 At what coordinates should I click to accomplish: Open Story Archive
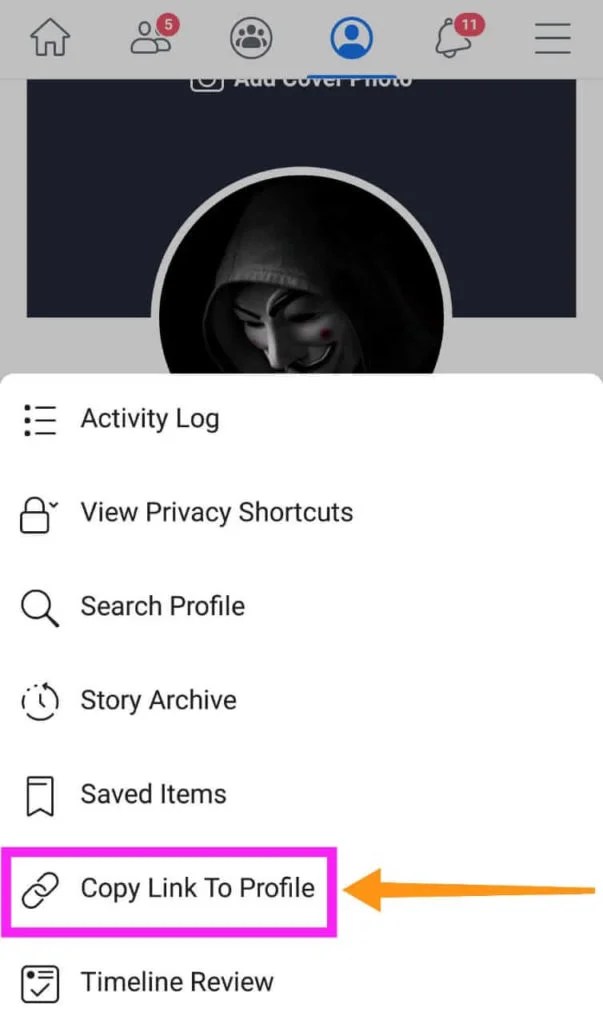coord(158,700)
